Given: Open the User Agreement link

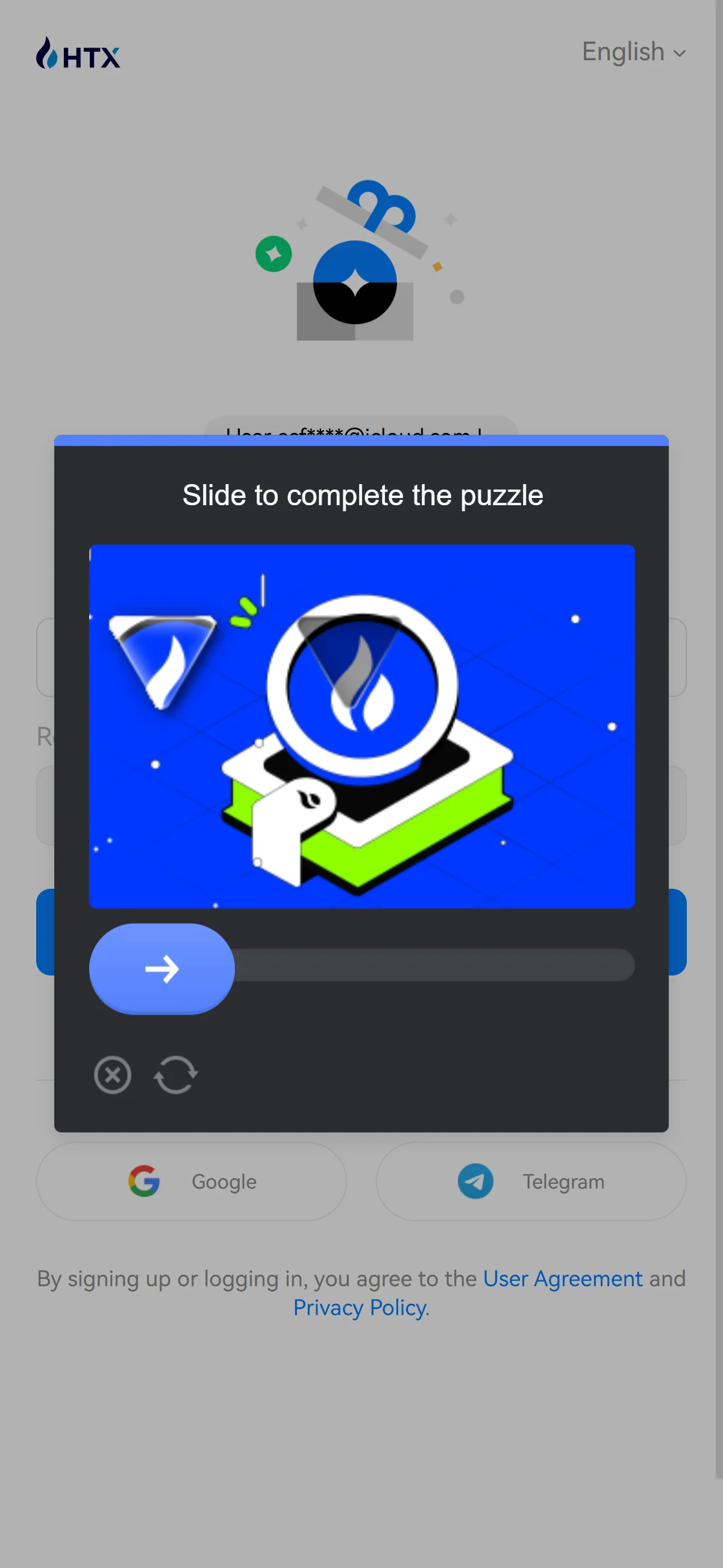Looking at the screenshot, I should click(x=563, y=1279).
